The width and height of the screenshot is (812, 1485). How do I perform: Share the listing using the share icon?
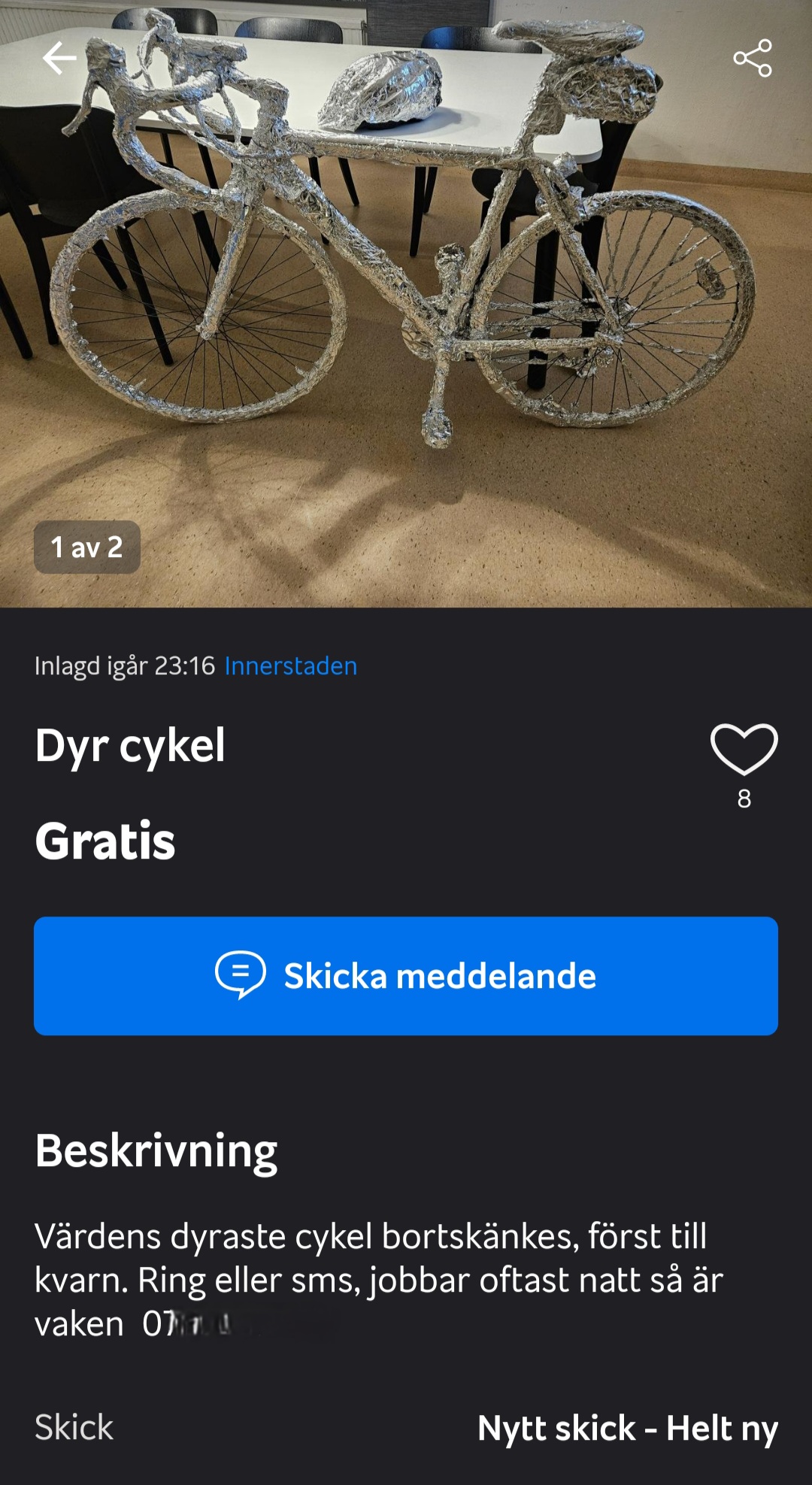tap(754, 56)
